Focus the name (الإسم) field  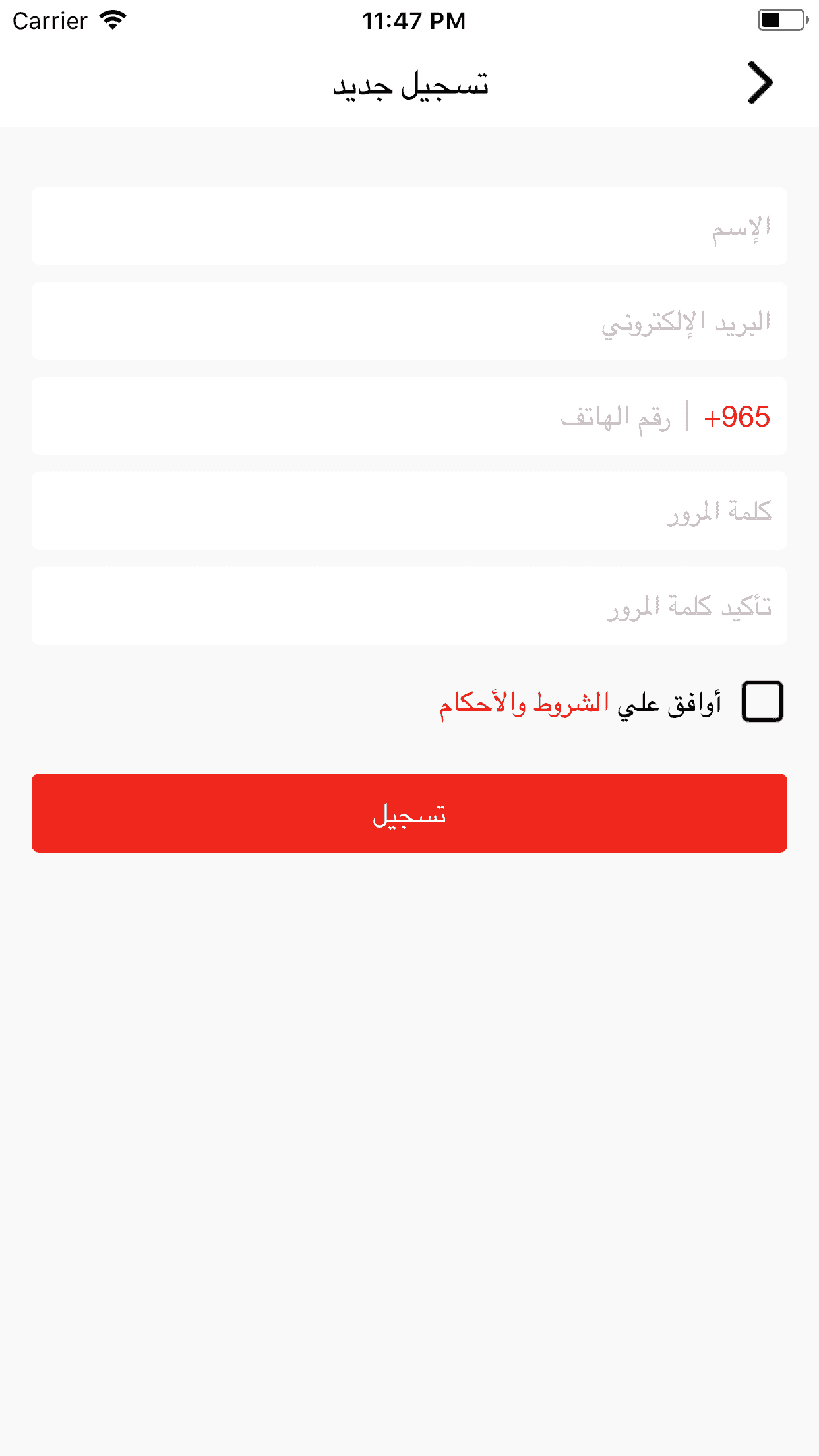pyautogui.click(x=409, y=227)
